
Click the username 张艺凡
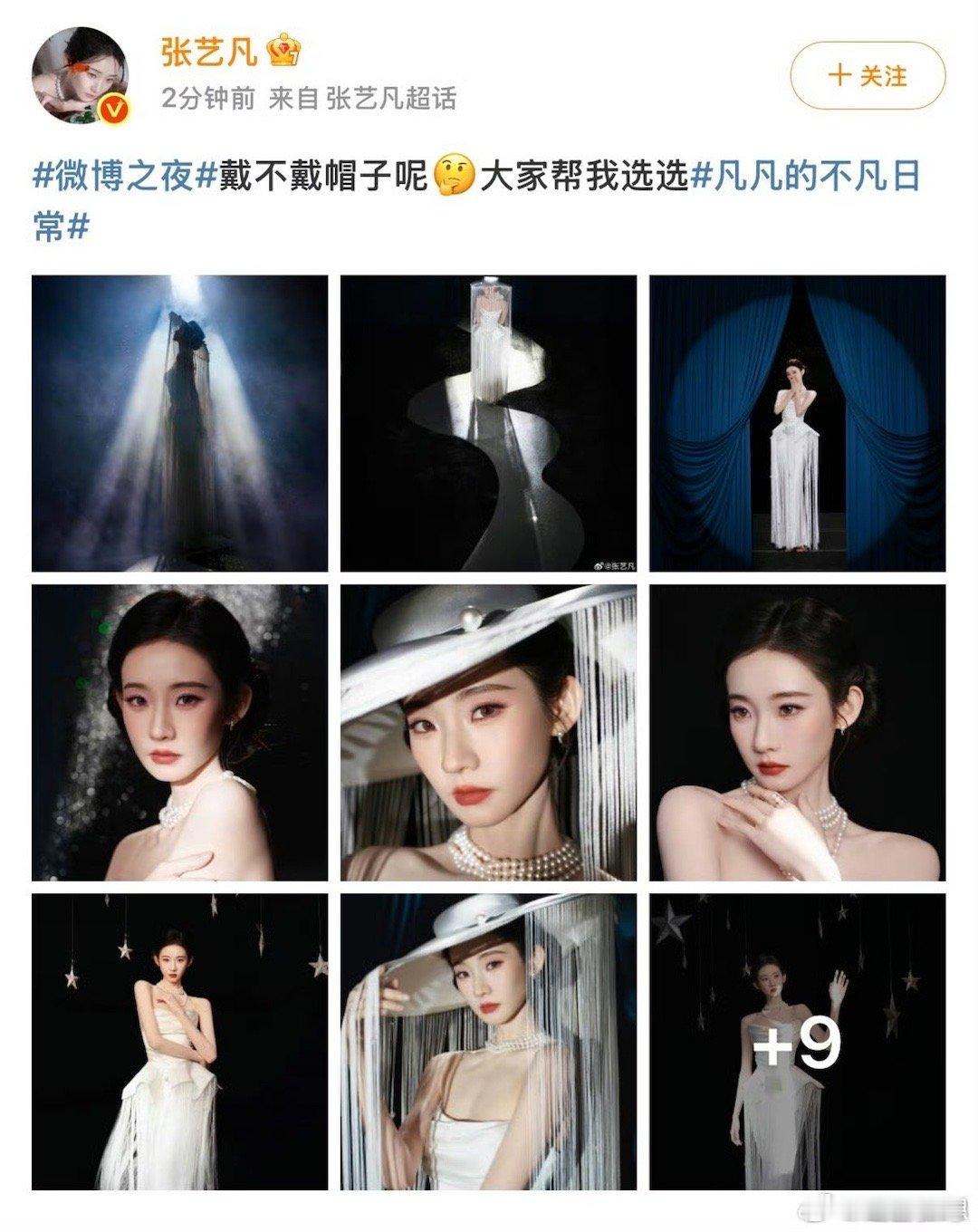point(206,53)
